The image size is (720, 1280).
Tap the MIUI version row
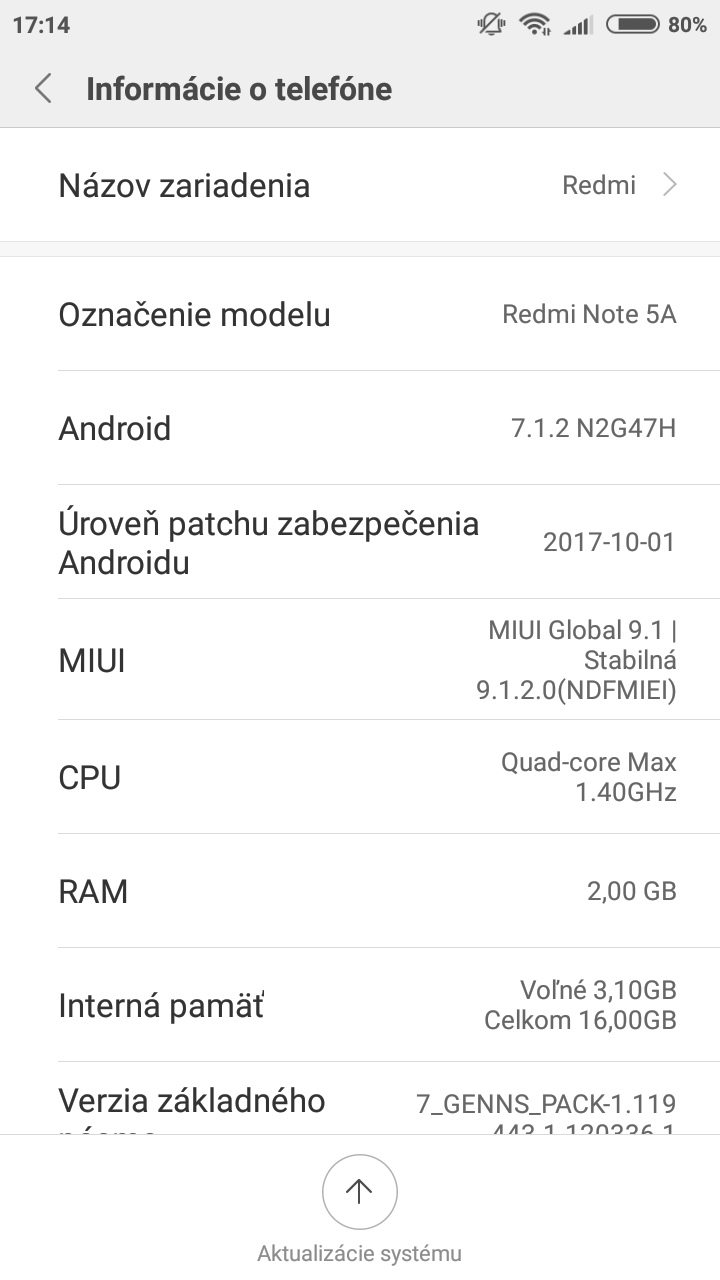(360, 660)
